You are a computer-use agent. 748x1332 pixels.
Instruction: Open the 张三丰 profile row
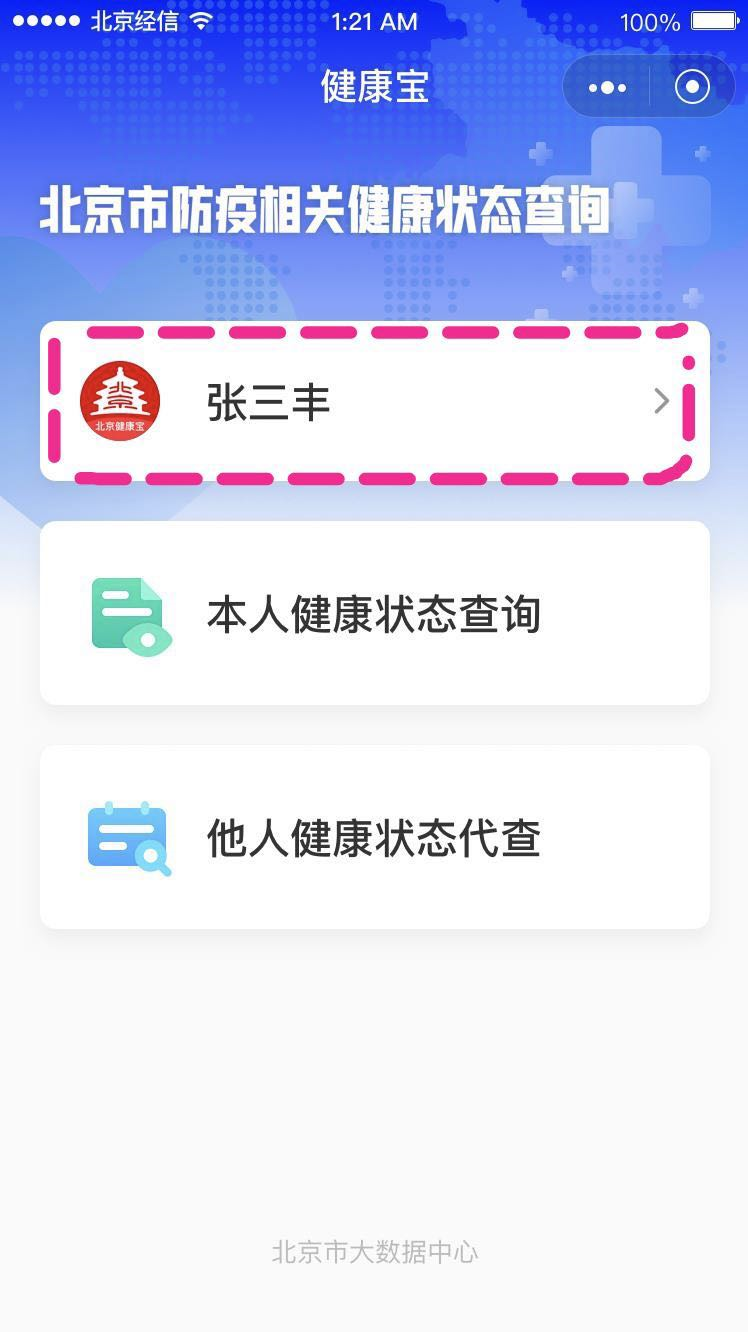pyautogui.click(x=374, y=402)
